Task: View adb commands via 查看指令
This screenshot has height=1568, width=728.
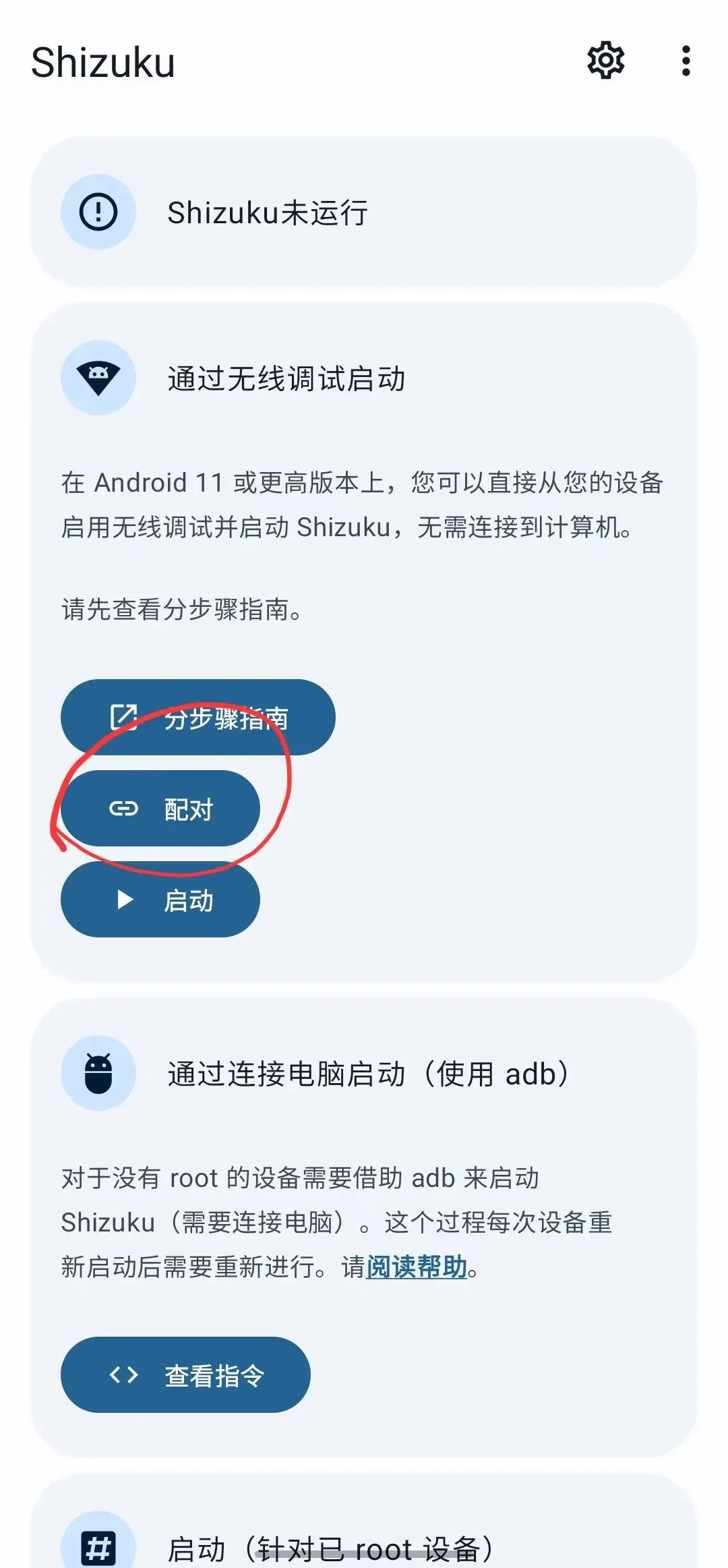Action: (185, 1374)
